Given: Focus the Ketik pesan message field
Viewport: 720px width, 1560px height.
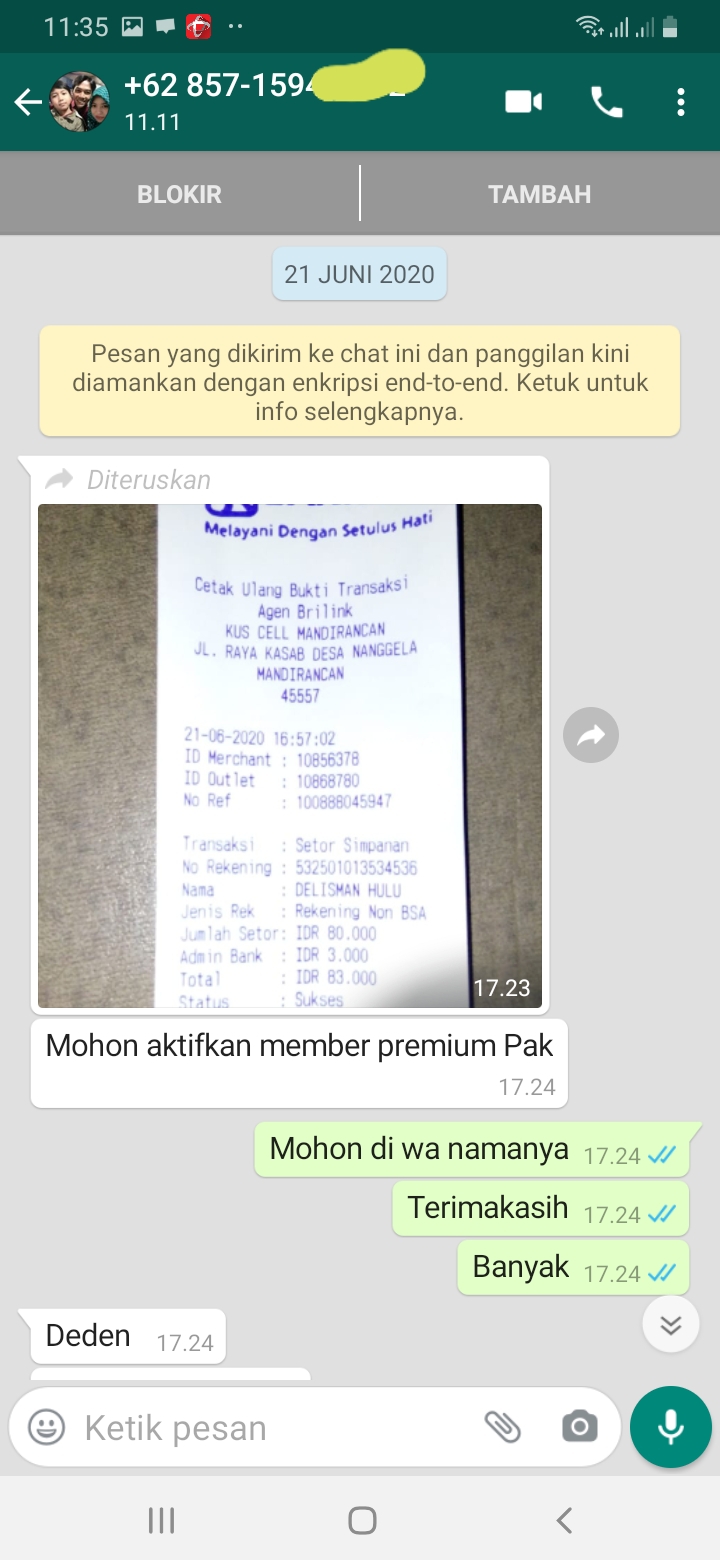Looking at the screenshot, I should tap(270, 1427).
